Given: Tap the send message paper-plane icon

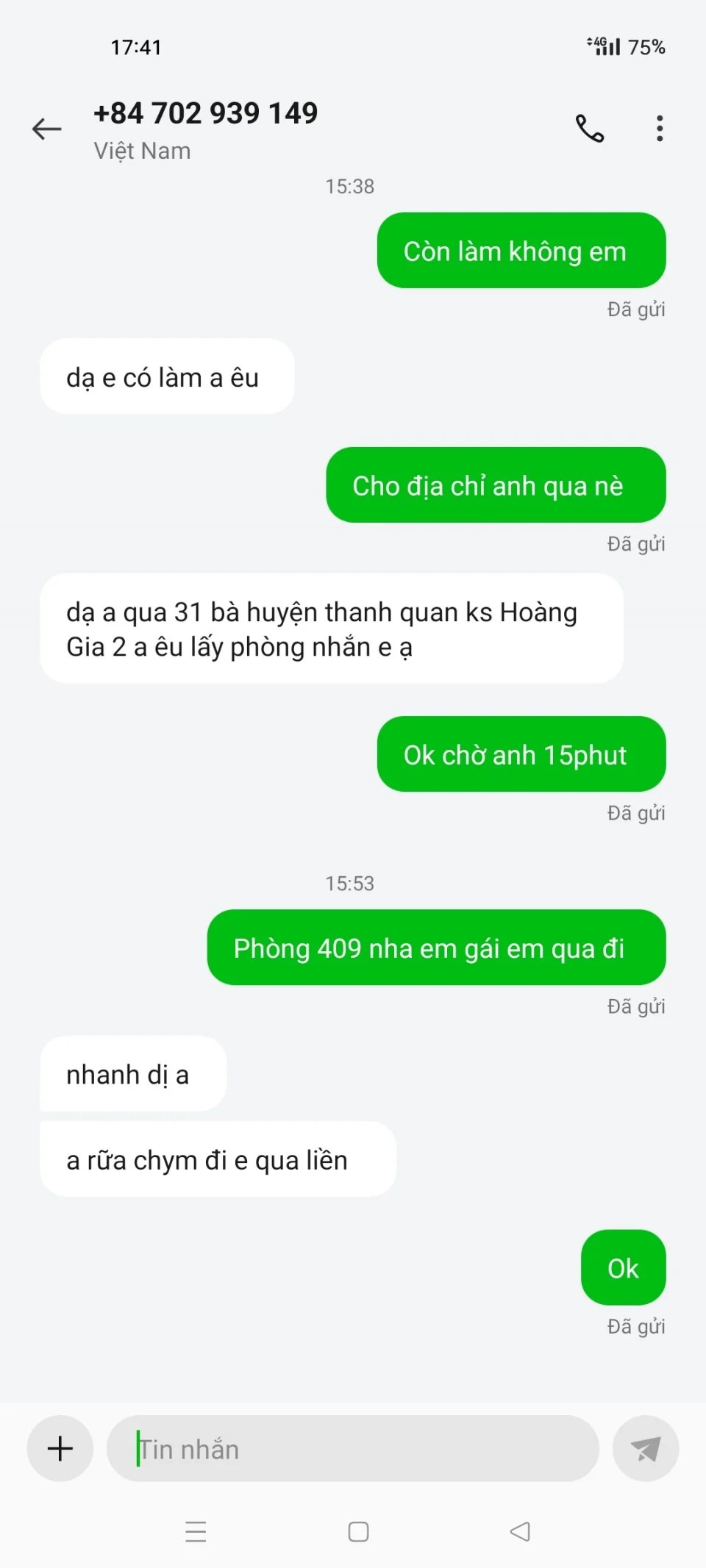Looking at the screenshot, I should coord(646,1449).
